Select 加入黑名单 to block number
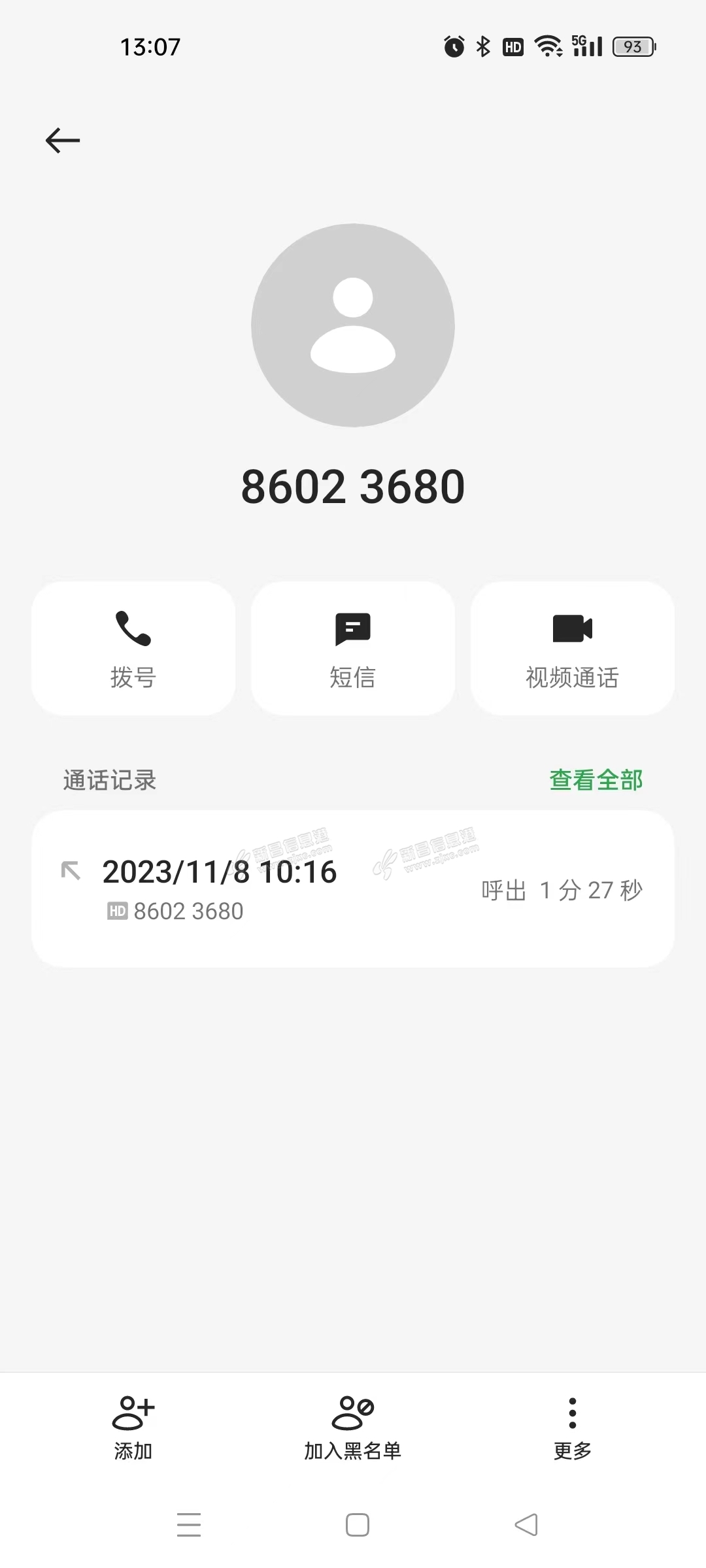The image size is (706, 1568). tap(353, 1428)
